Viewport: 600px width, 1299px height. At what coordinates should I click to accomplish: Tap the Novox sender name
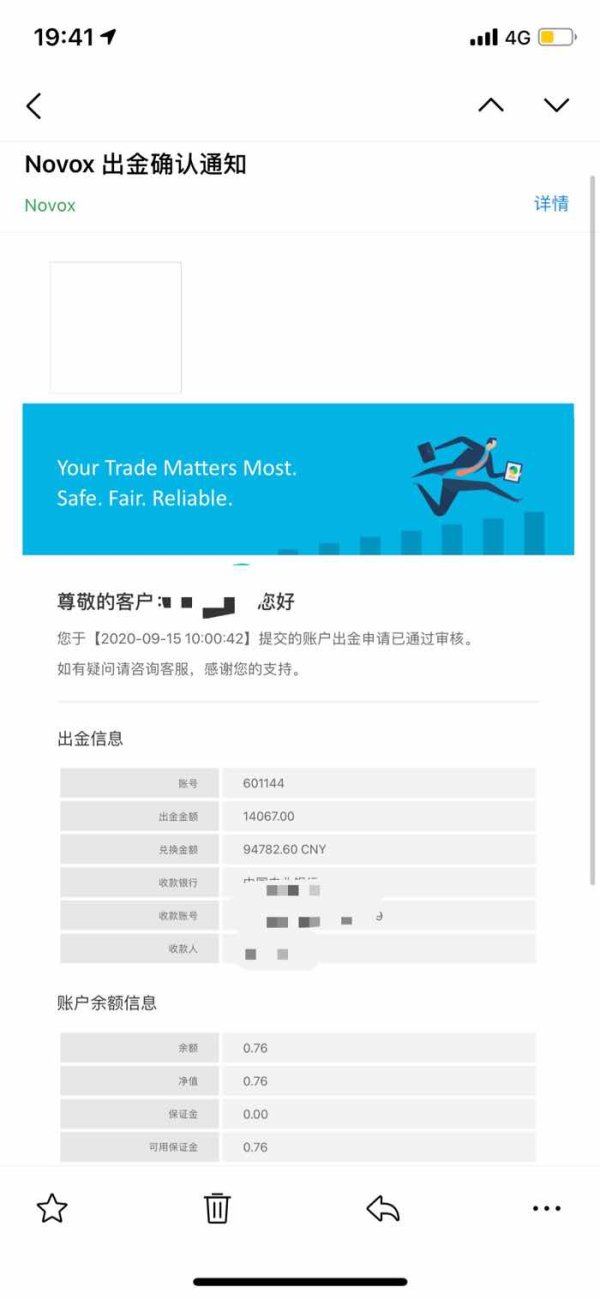[50, 205]
